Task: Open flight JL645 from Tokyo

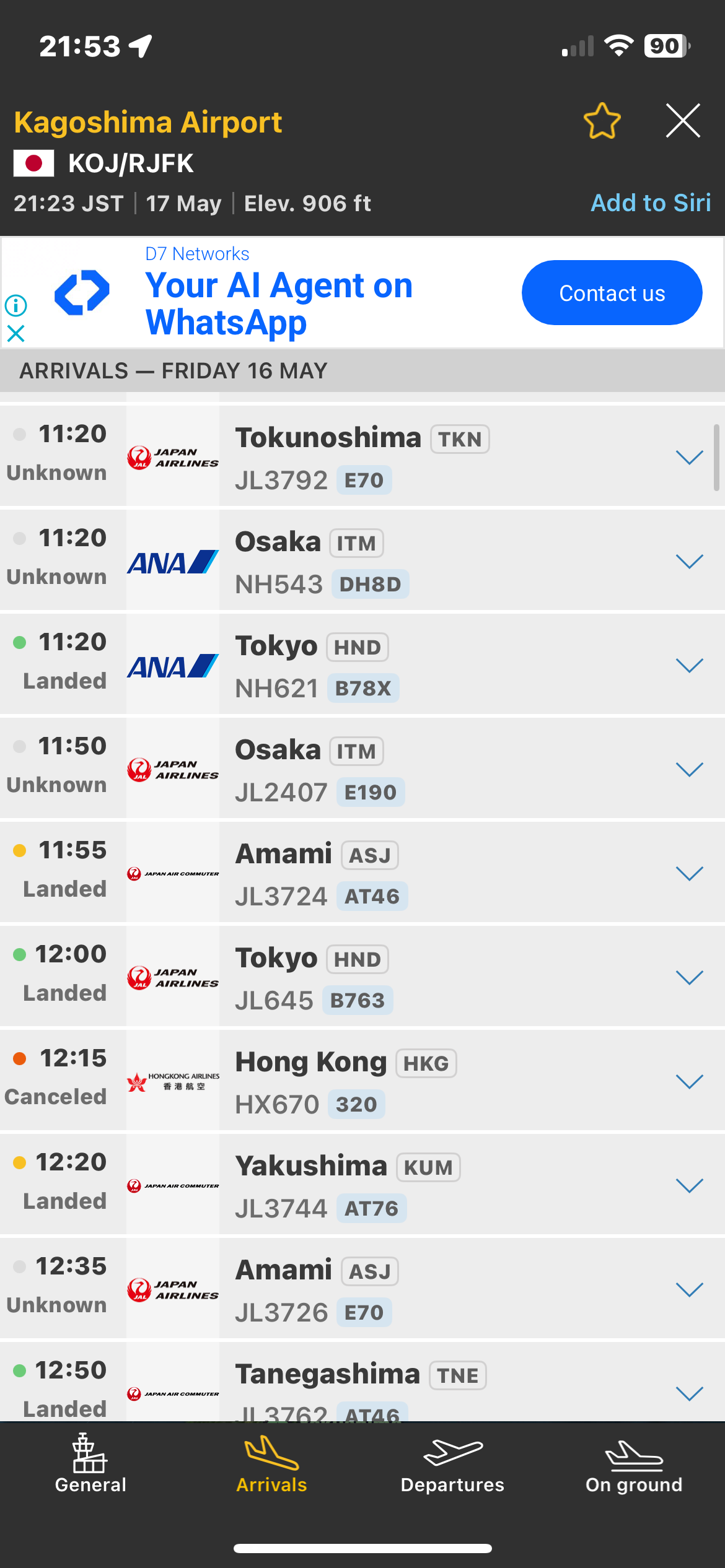Action: click(x=689, y=978)
